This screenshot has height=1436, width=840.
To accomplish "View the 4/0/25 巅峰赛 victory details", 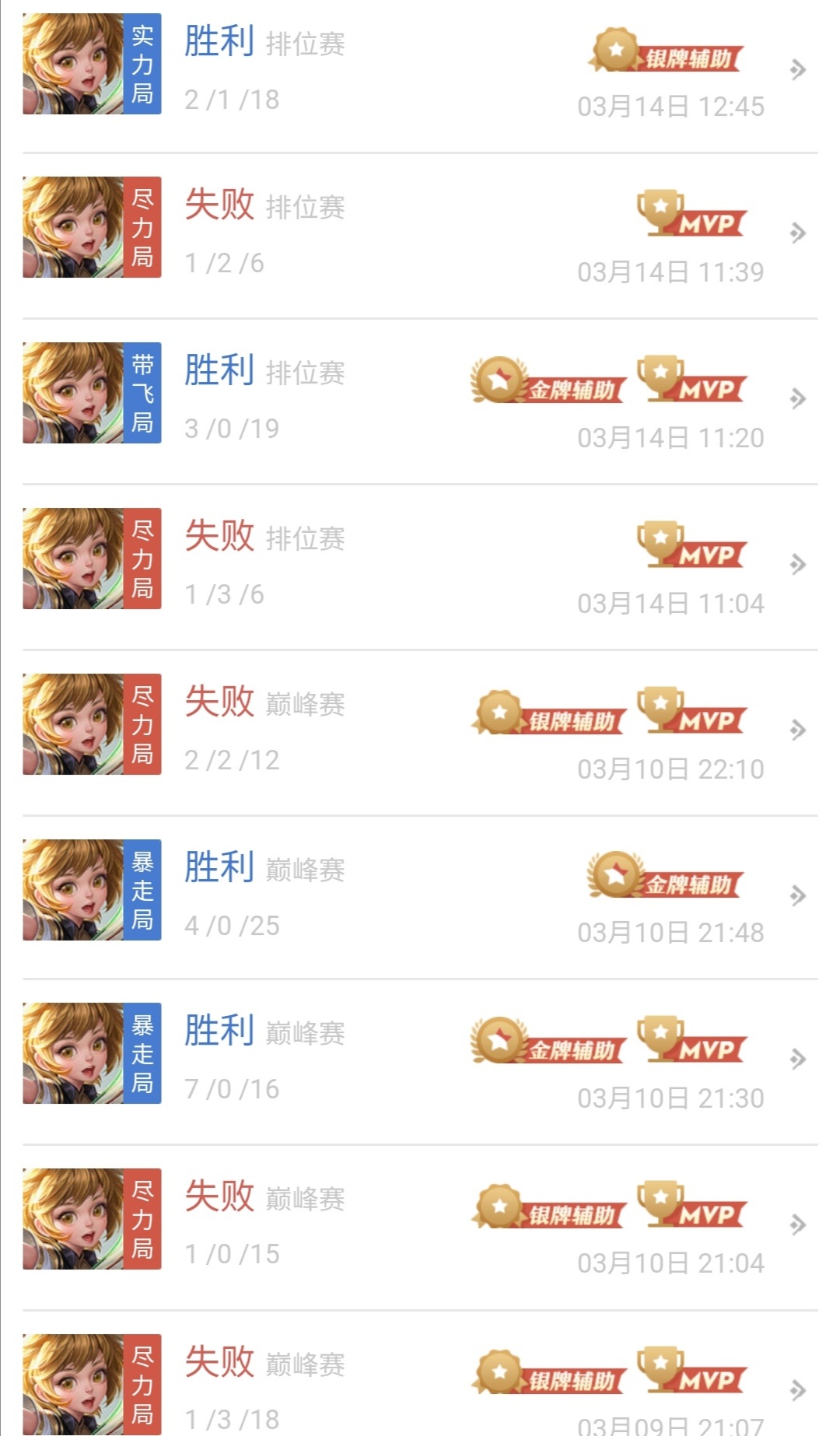I will (420, 897).
